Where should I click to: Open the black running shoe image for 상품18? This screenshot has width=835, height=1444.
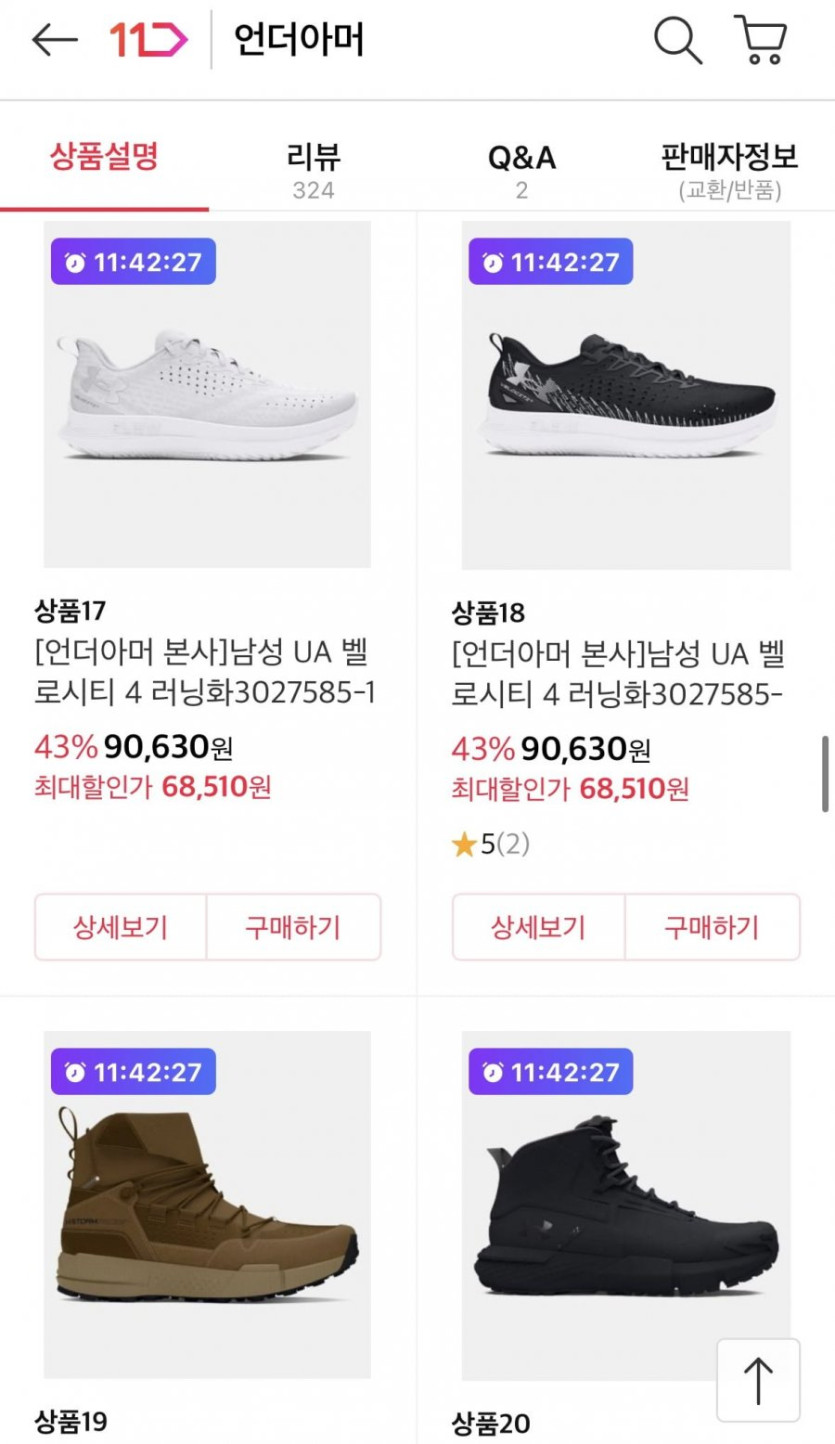pos(626,395)
